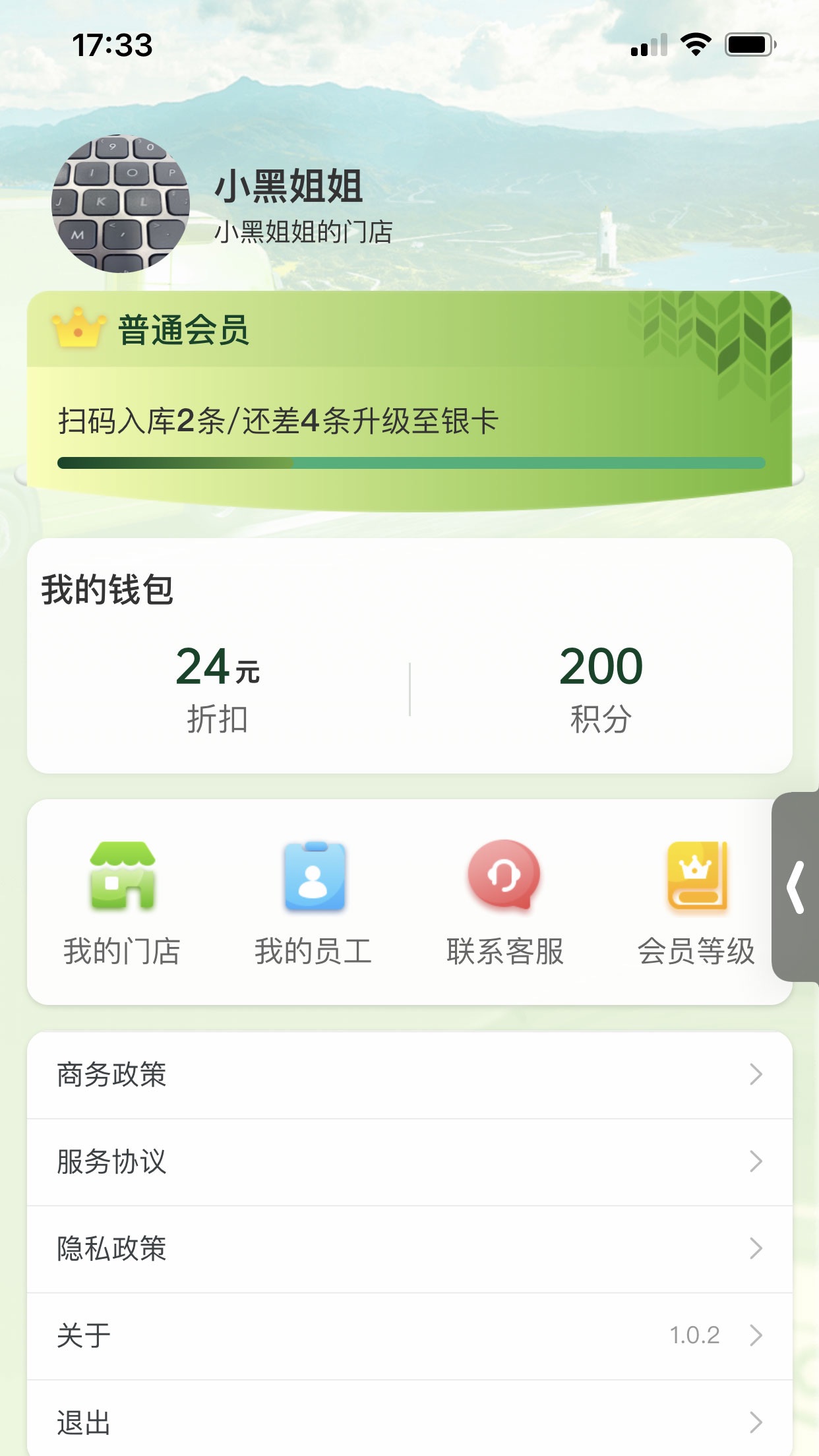Open 会员等级
The height and width of the screenshot is (1456, 819).
point(696,902)
